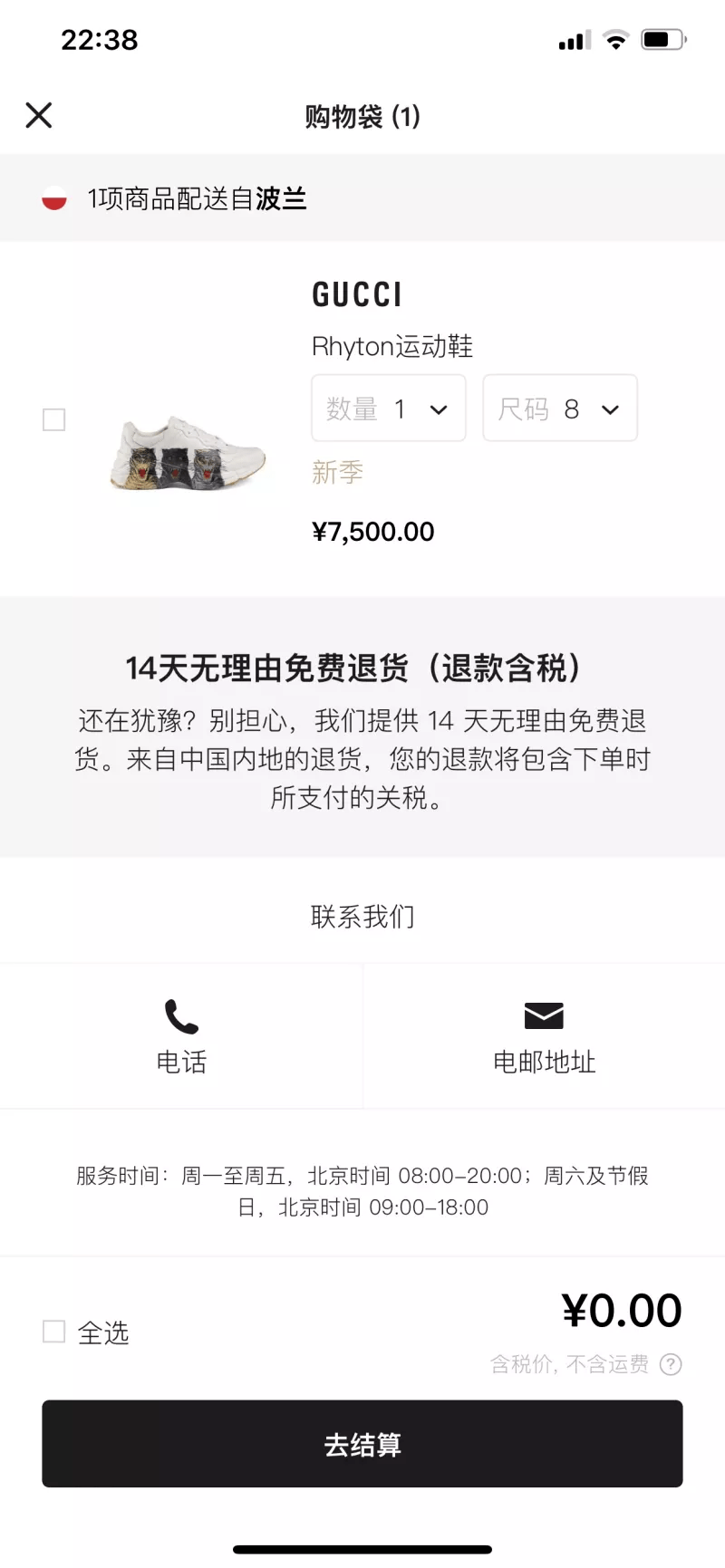Open the 数量 quantity dropdown

coord(388,409)
